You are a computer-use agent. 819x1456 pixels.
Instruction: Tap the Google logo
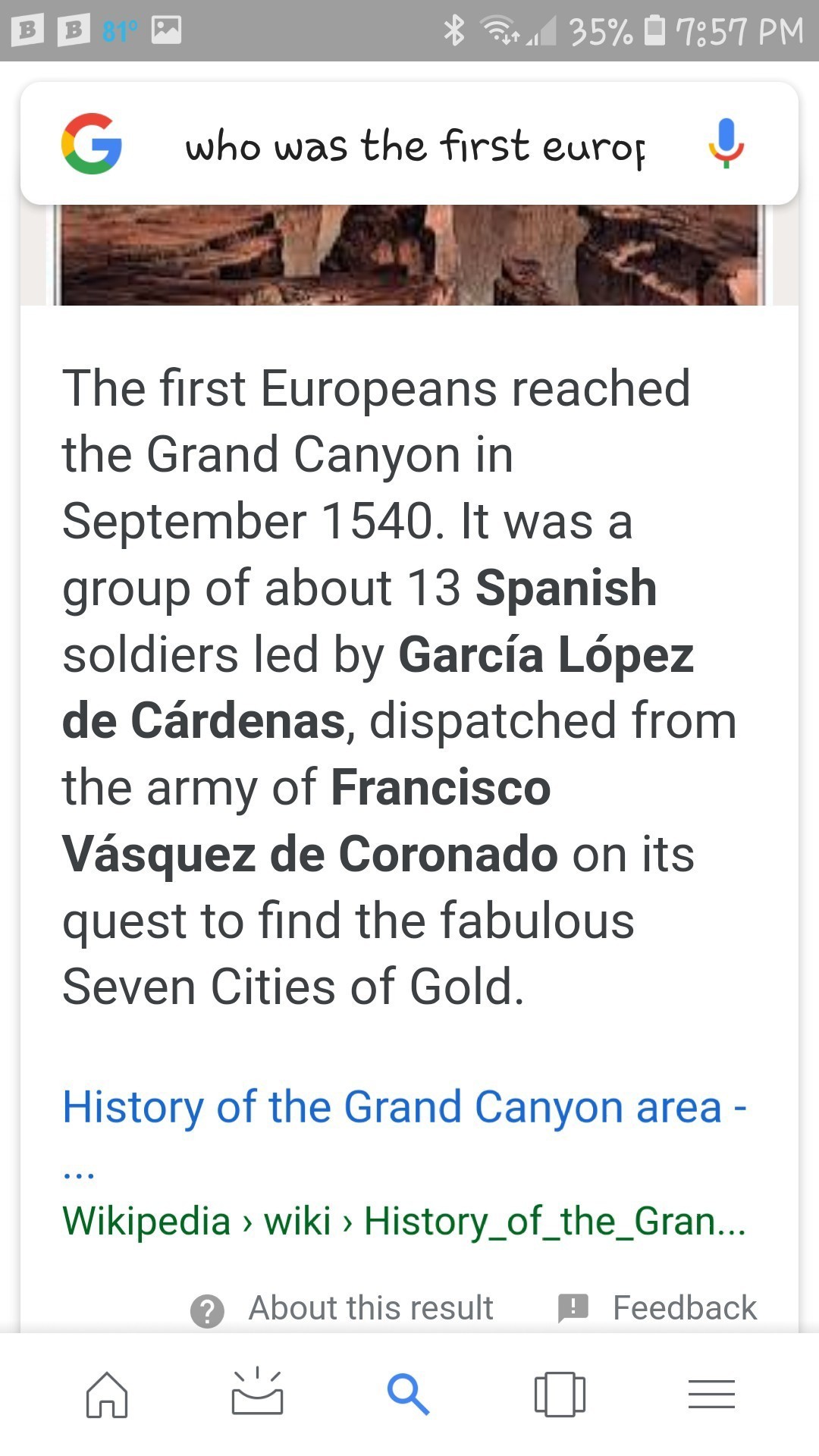click(92, 144)
